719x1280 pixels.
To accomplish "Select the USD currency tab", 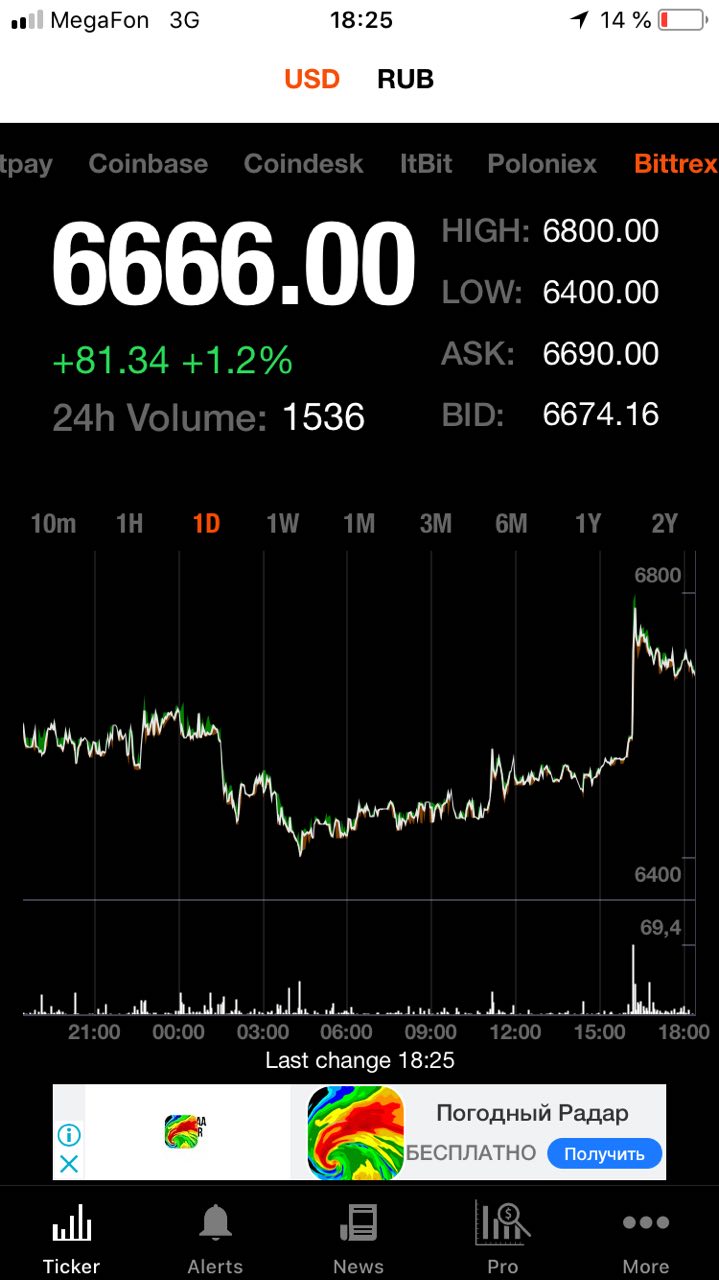I will click(312, 79).
